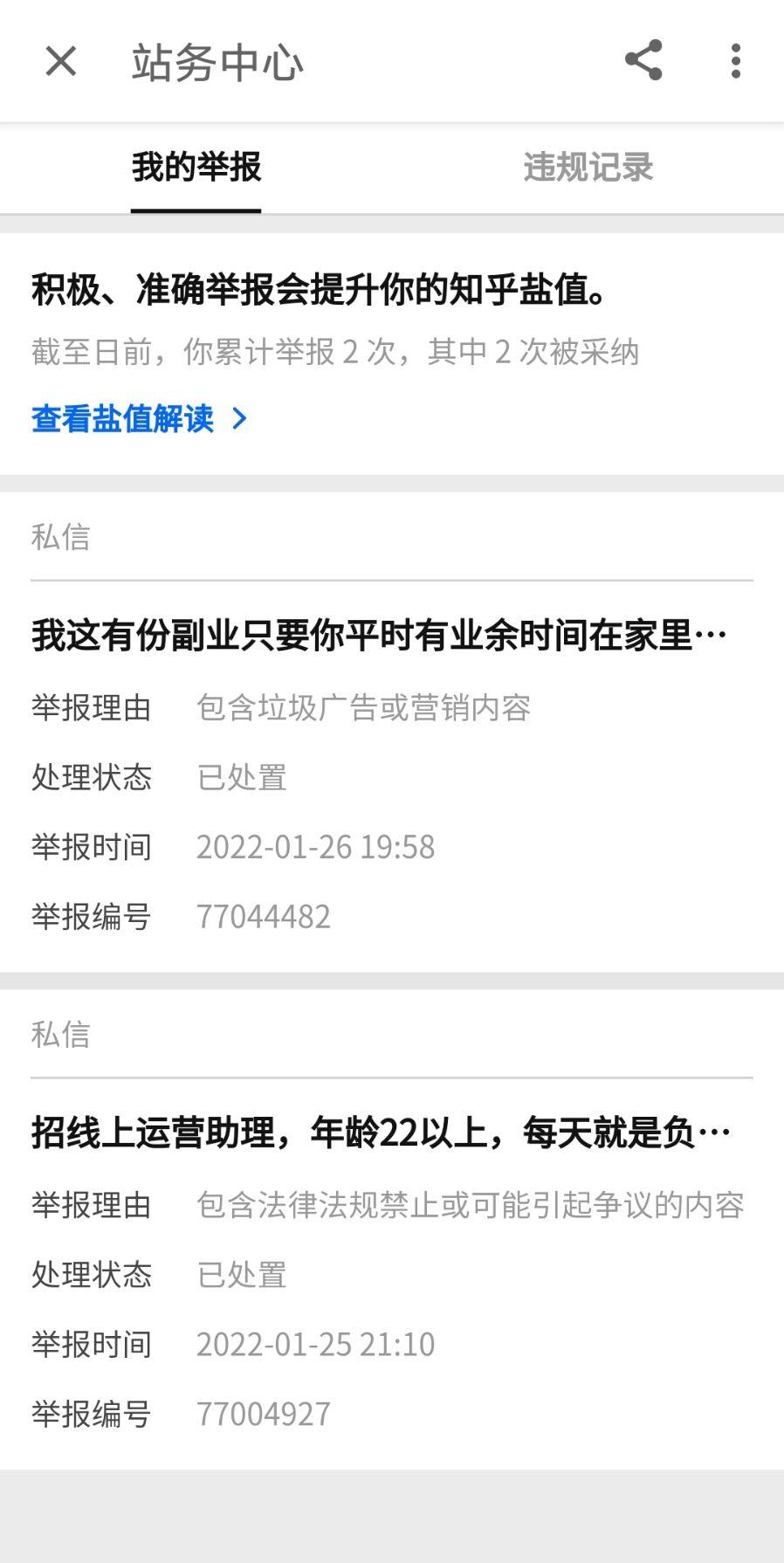Open 查看盐值解读 link
Screen dimensions: 784x1563
122,420
